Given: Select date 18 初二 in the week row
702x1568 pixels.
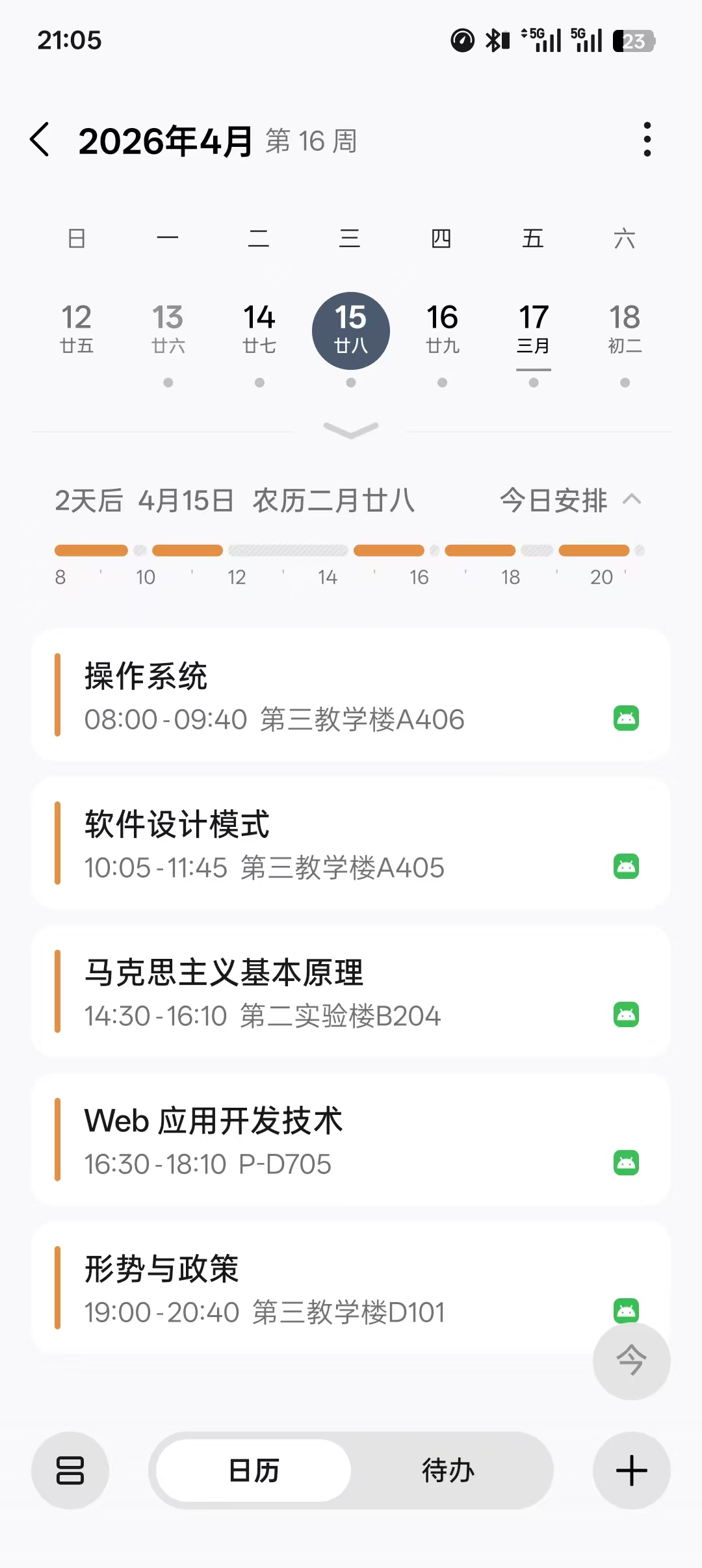Looking at the screenshot, I should pos(625,330).
